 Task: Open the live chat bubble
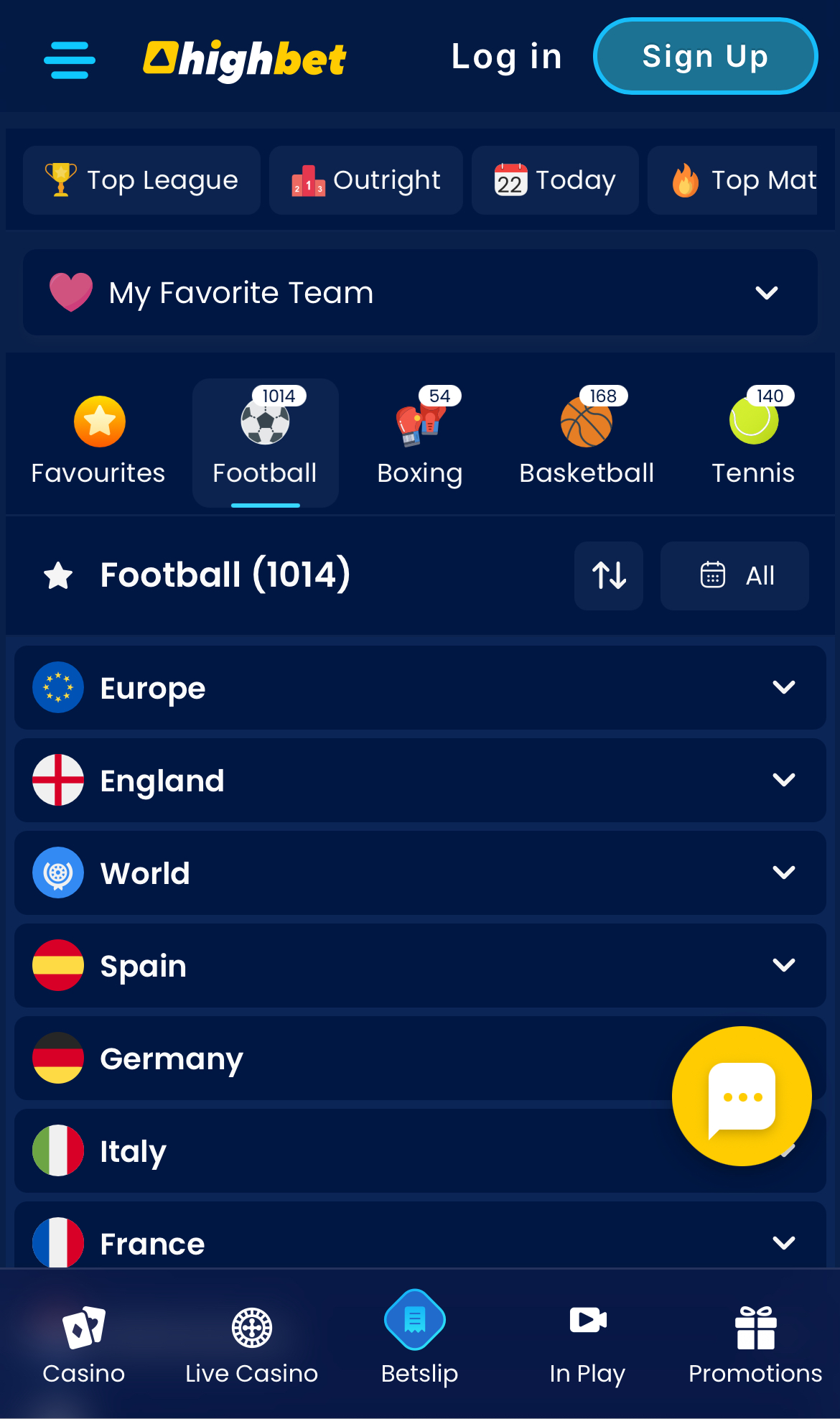(742, 1094)
